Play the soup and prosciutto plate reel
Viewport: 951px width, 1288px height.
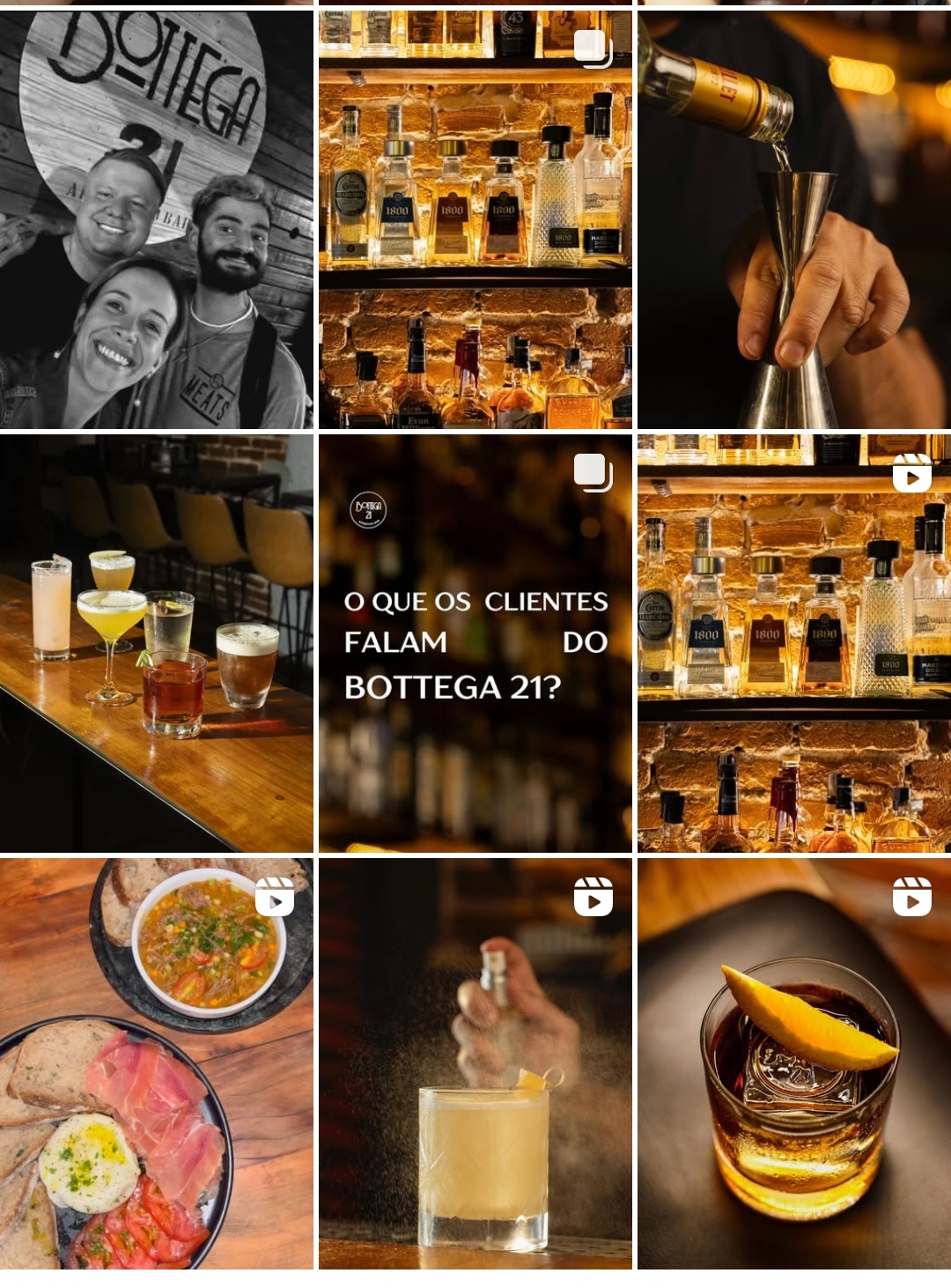157,1063
